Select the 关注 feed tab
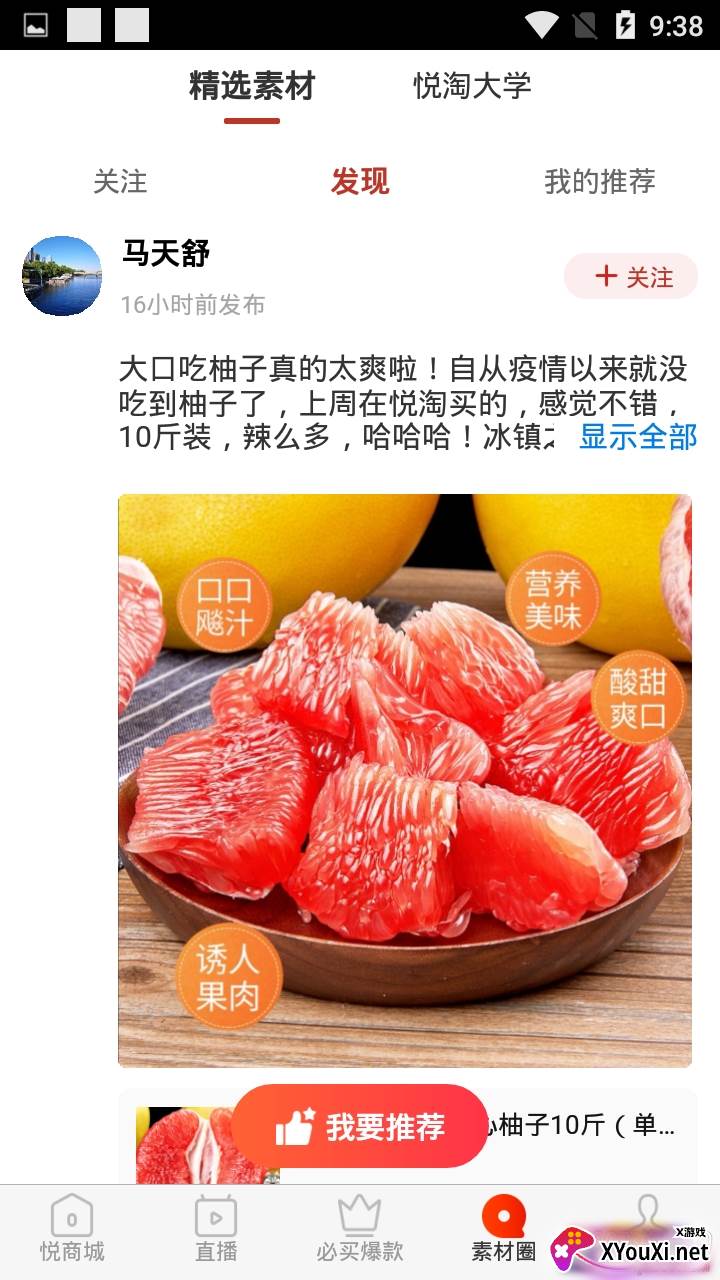720x1280 pixels. 120,181
